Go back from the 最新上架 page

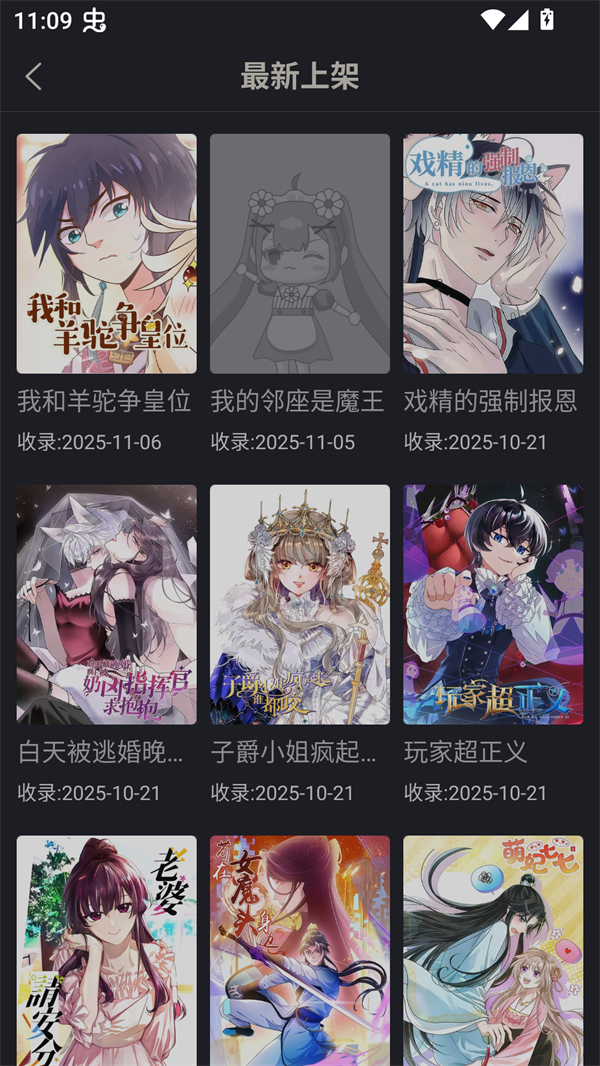[x=34, y=76]
